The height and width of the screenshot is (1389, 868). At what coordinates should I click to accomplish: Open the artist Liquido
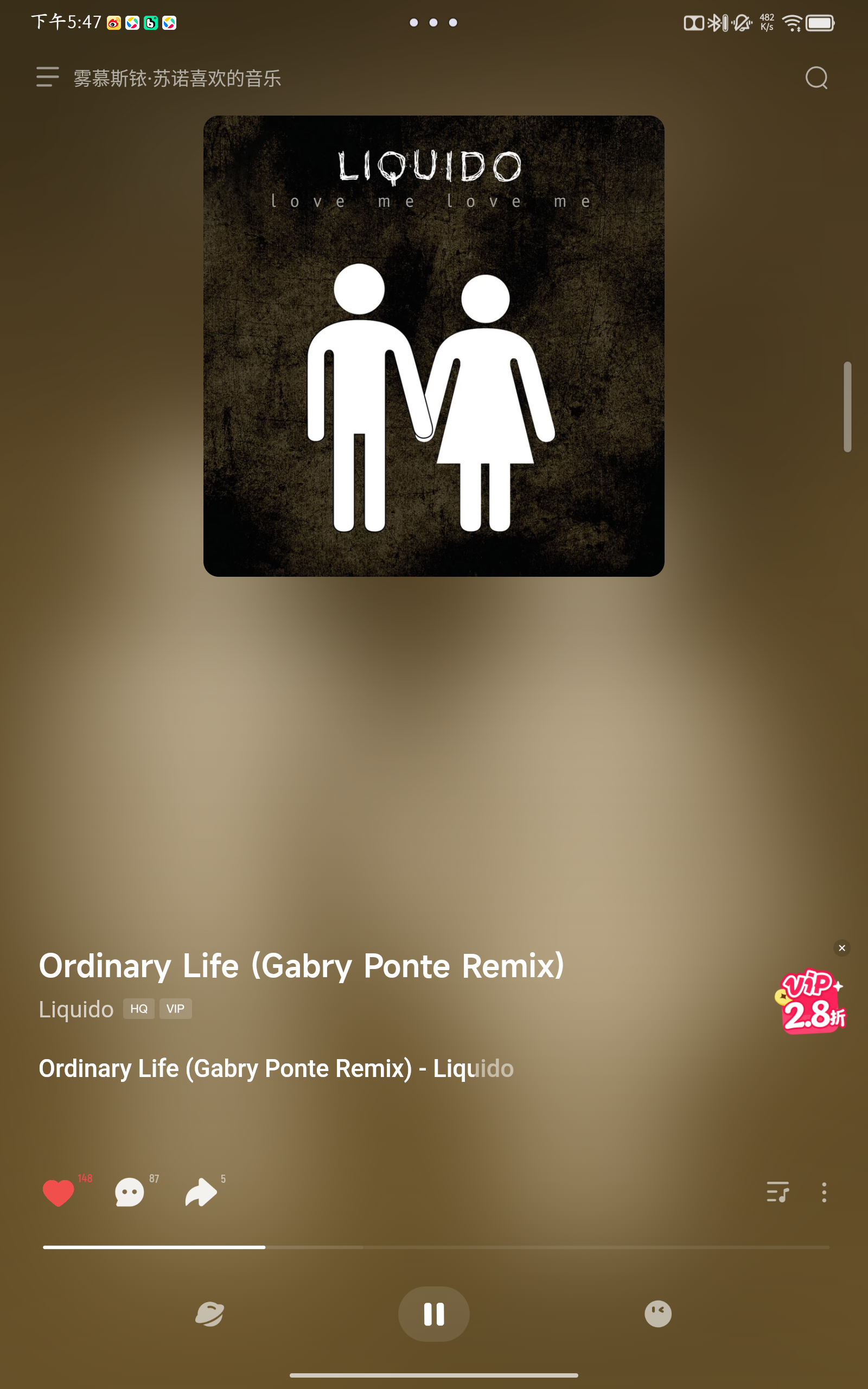pyautogui.click(x=76, y=1009)
